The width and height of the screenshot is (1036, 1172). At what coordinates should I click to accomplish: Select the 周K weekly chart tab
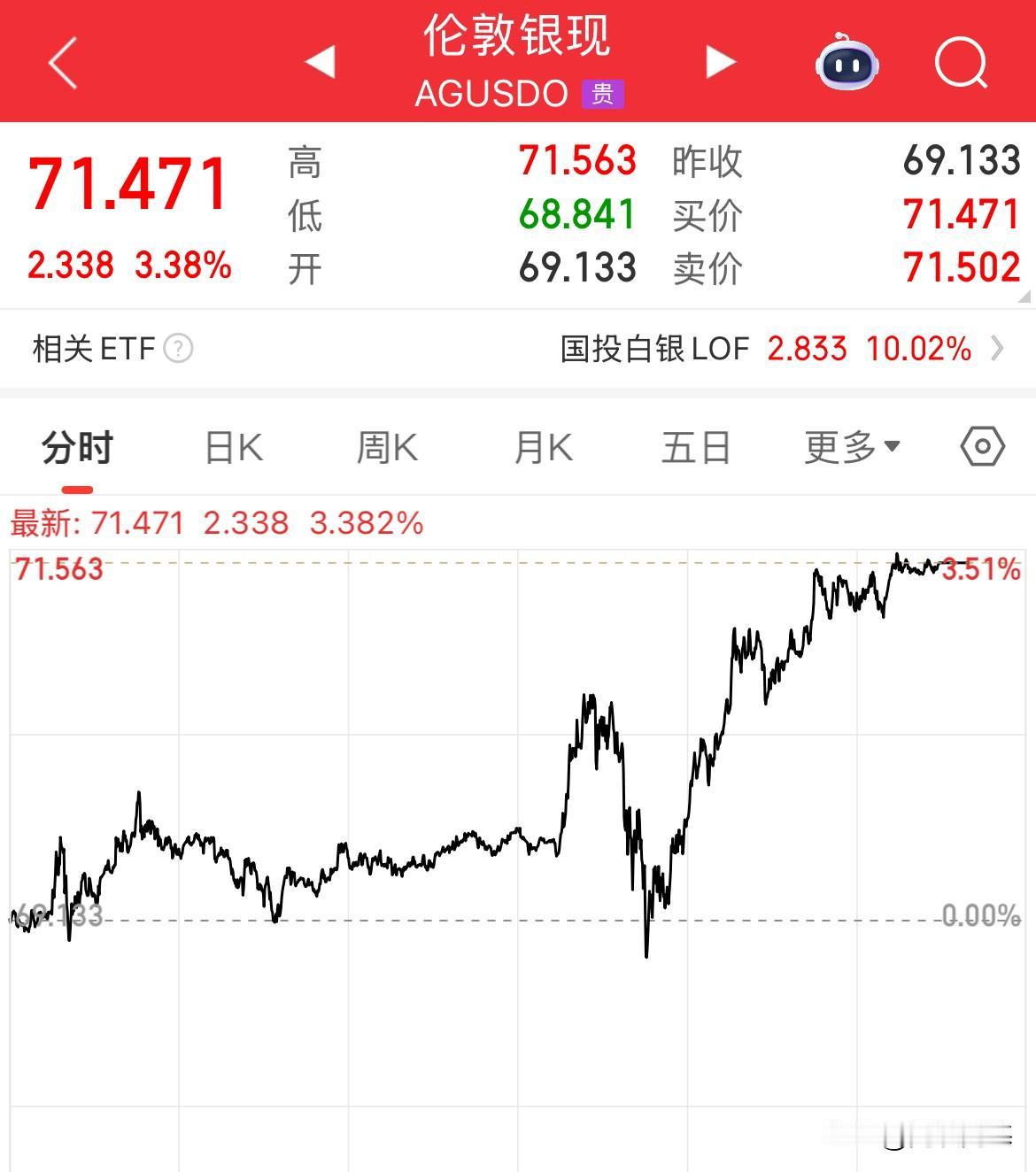(x=387, y=447)
